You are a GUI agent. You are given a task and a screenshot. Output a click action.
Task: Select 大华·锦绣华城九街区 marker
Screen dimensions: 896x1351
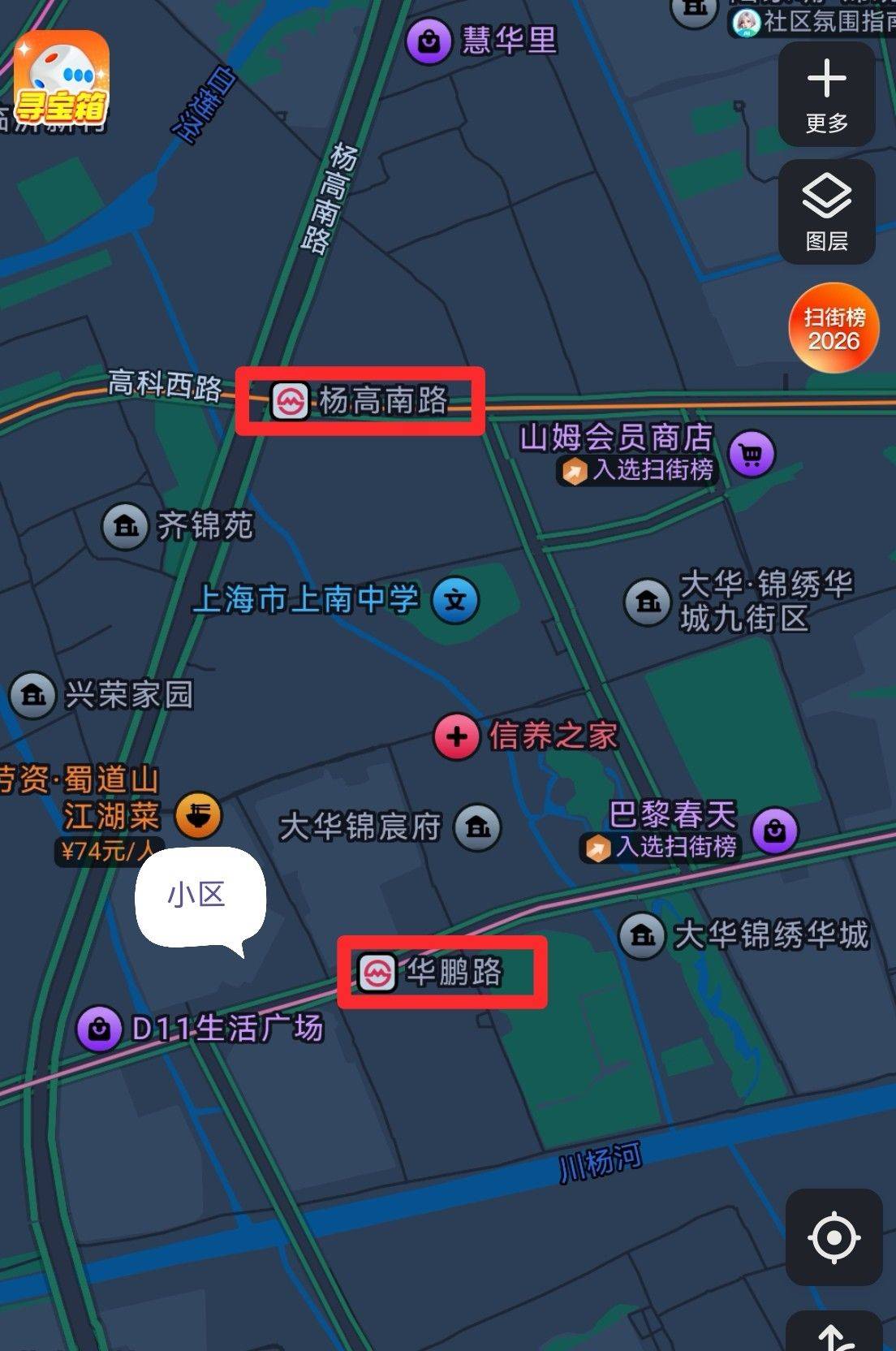coord(647,602)
